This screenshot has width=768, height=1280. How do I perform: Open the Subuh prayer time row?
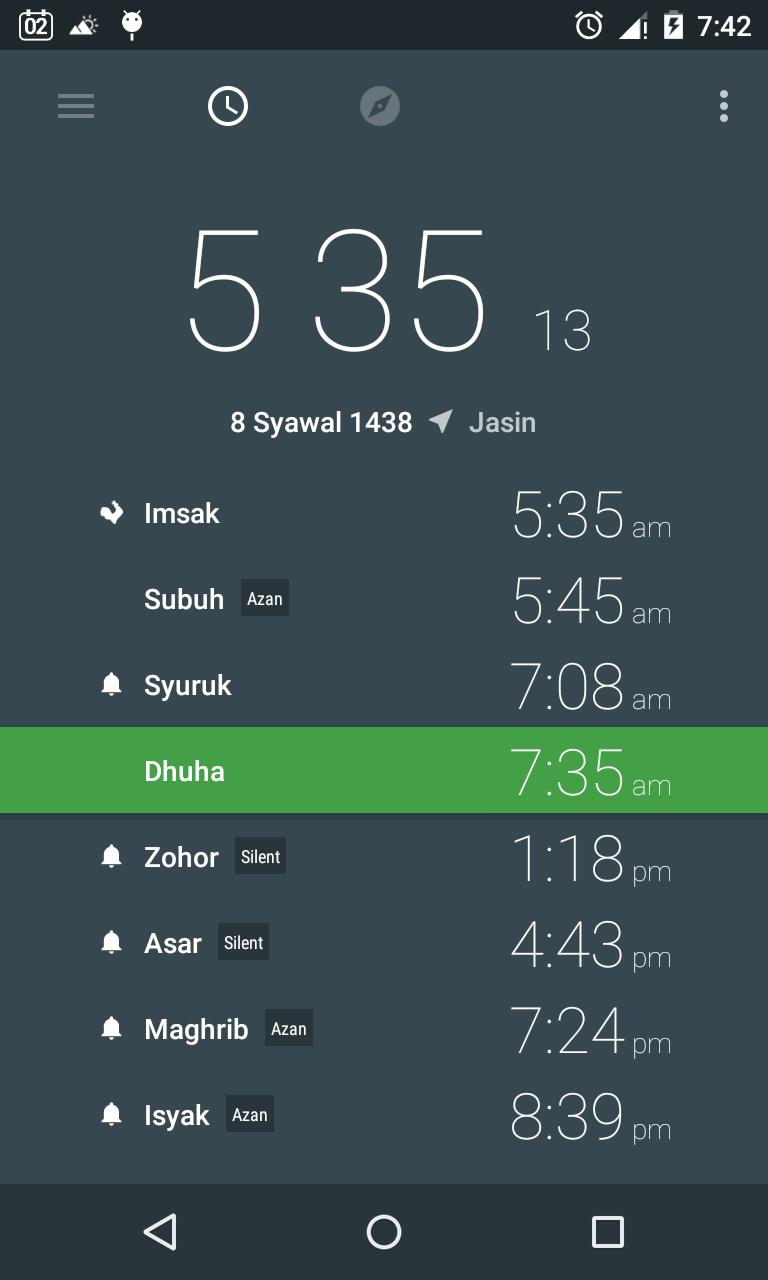[384, 600]
